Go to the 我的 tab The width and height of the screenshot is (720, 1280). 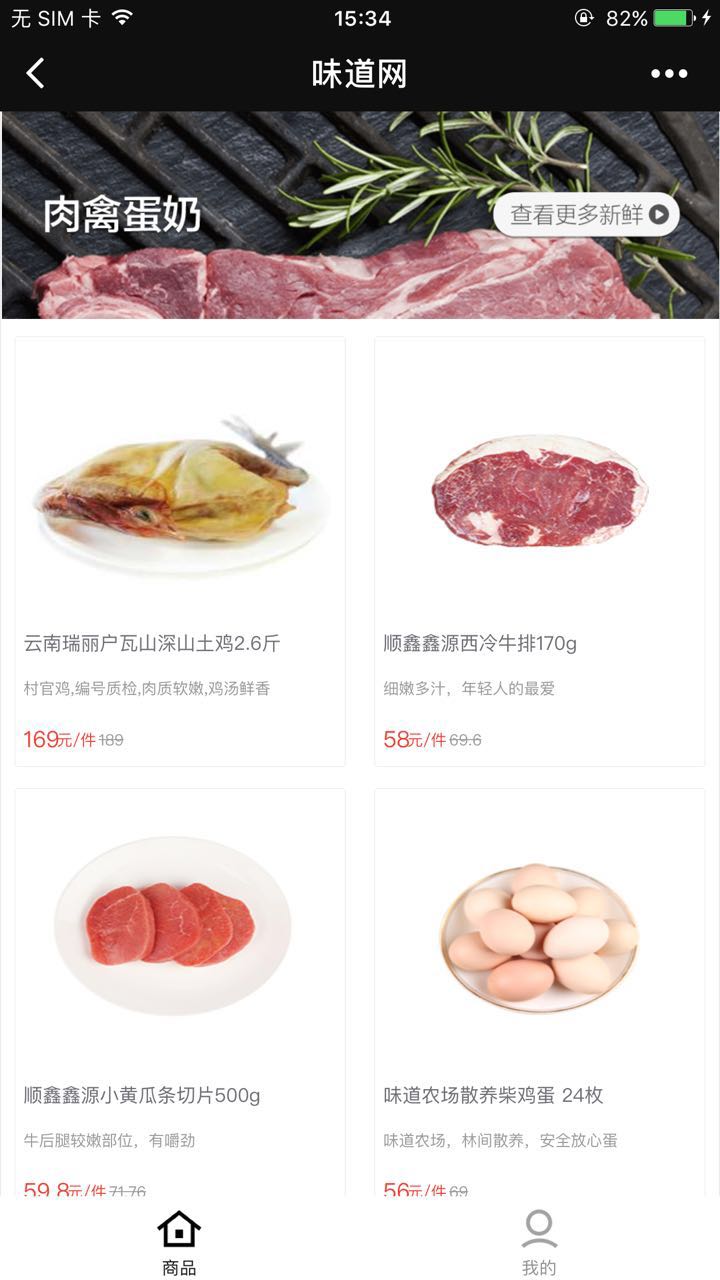coord(539,1242)
